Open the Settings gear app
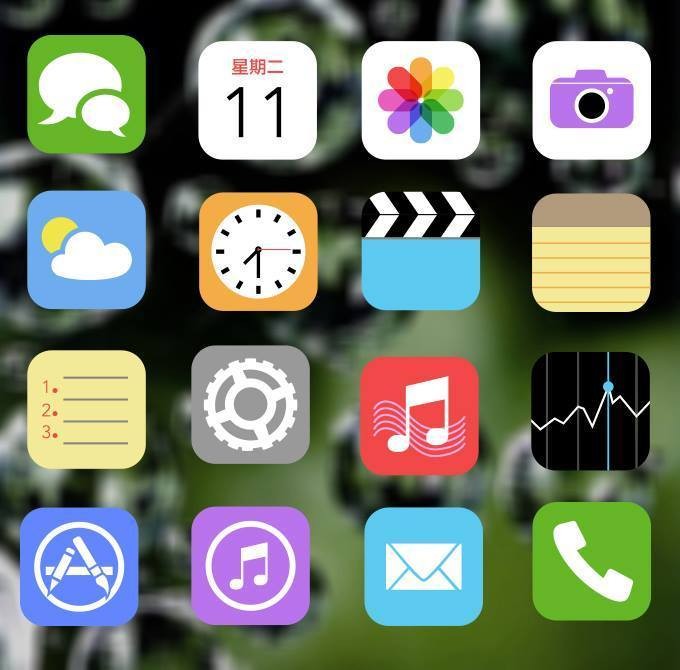 (250, 405)
